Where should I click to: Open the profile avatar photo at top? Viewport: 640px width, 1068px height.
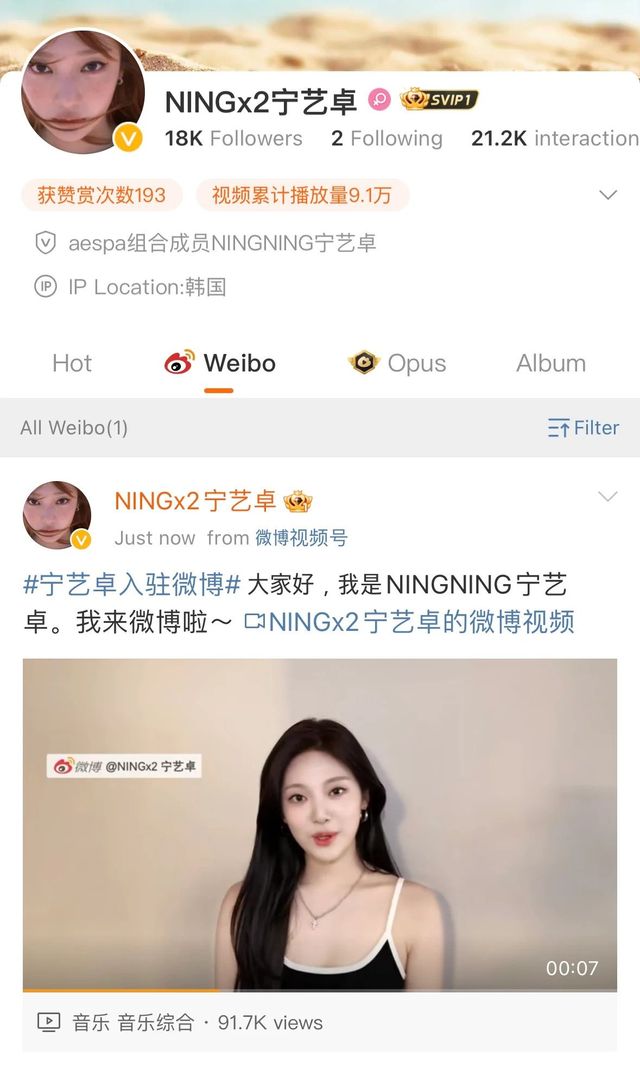coord(83,92)
